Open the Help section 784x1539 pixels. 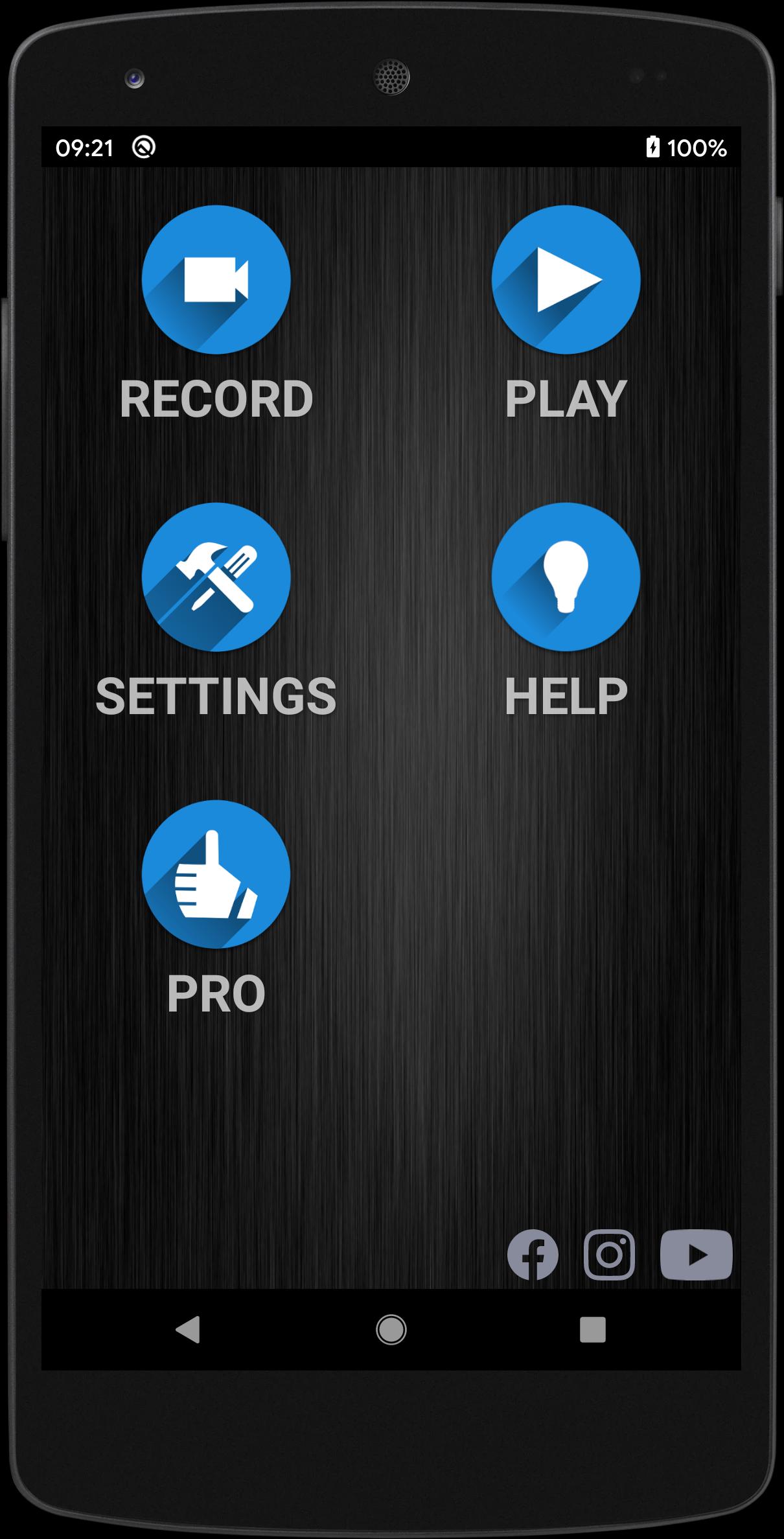point(566,577)
